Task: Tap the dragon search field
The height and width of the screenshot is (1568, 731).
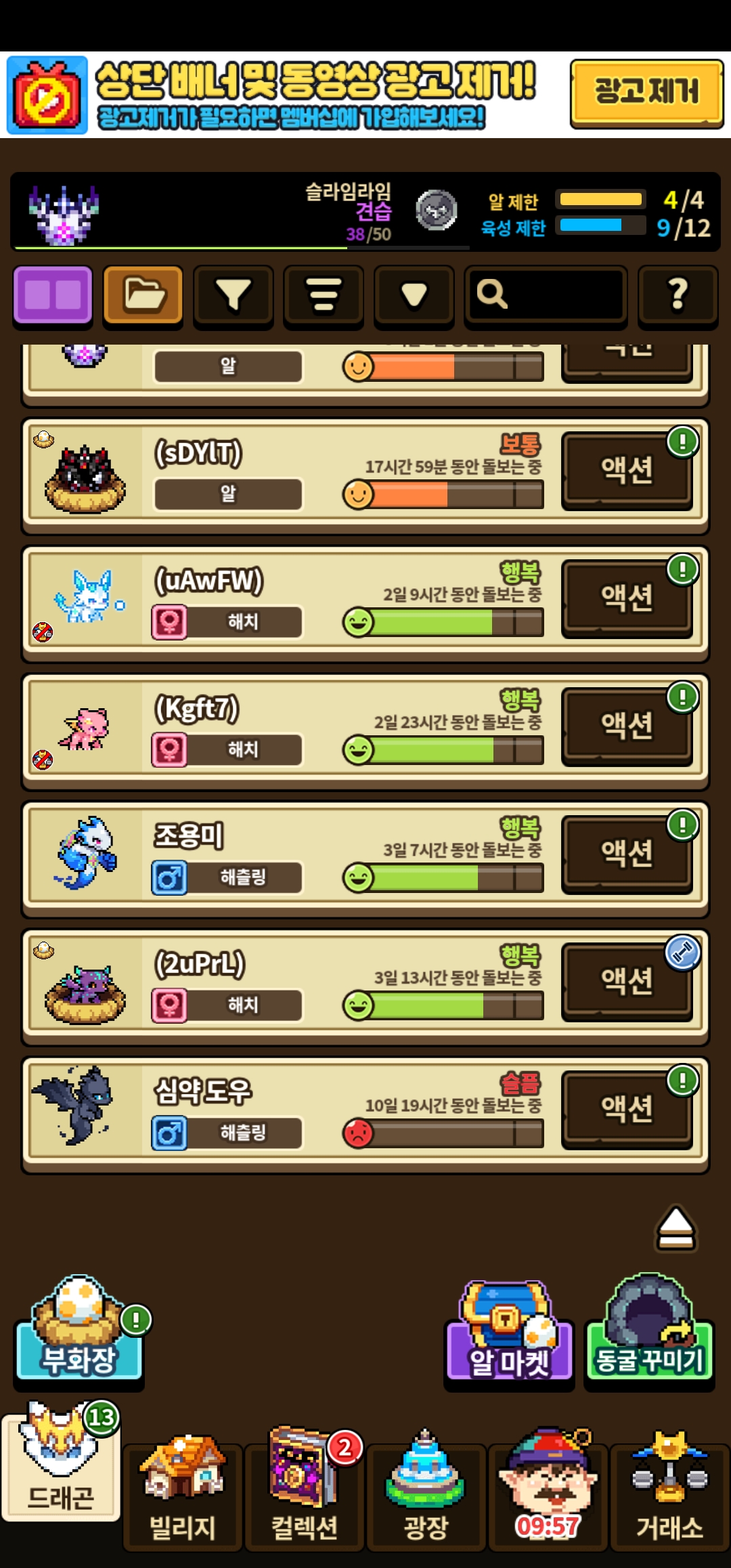Action: 546,295
